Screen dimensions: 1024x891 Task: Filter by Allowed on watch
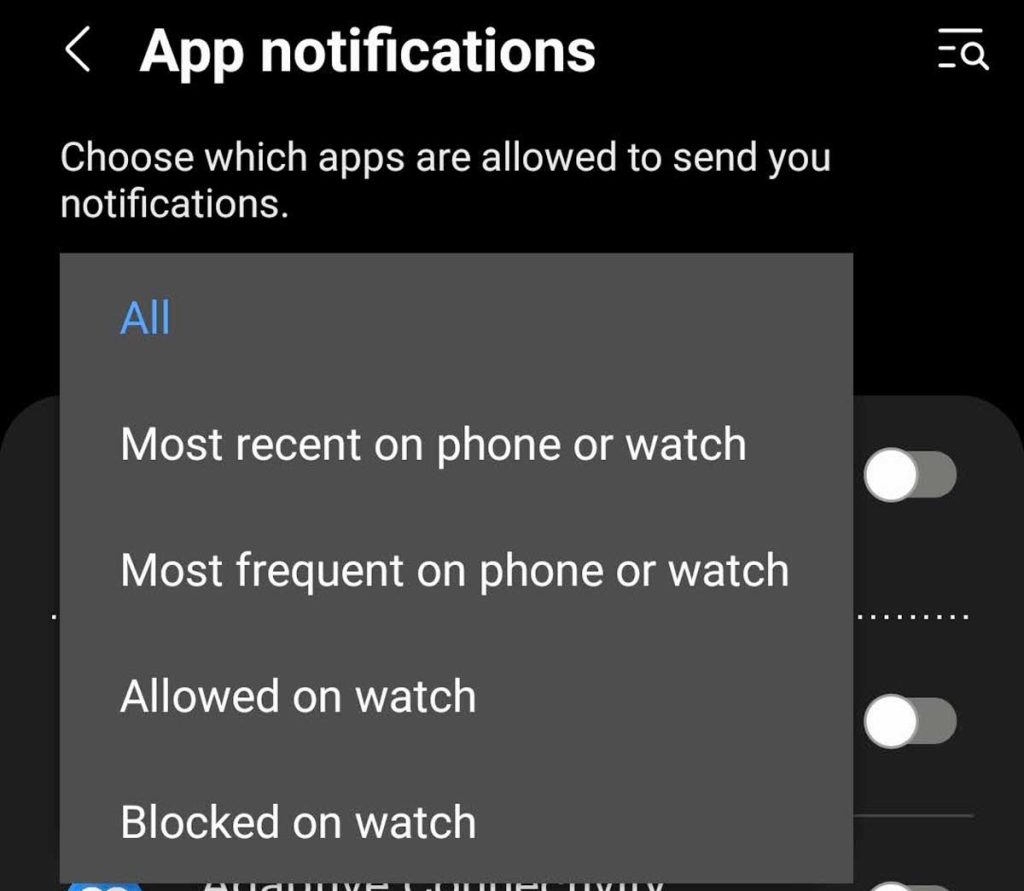point(298,696)
